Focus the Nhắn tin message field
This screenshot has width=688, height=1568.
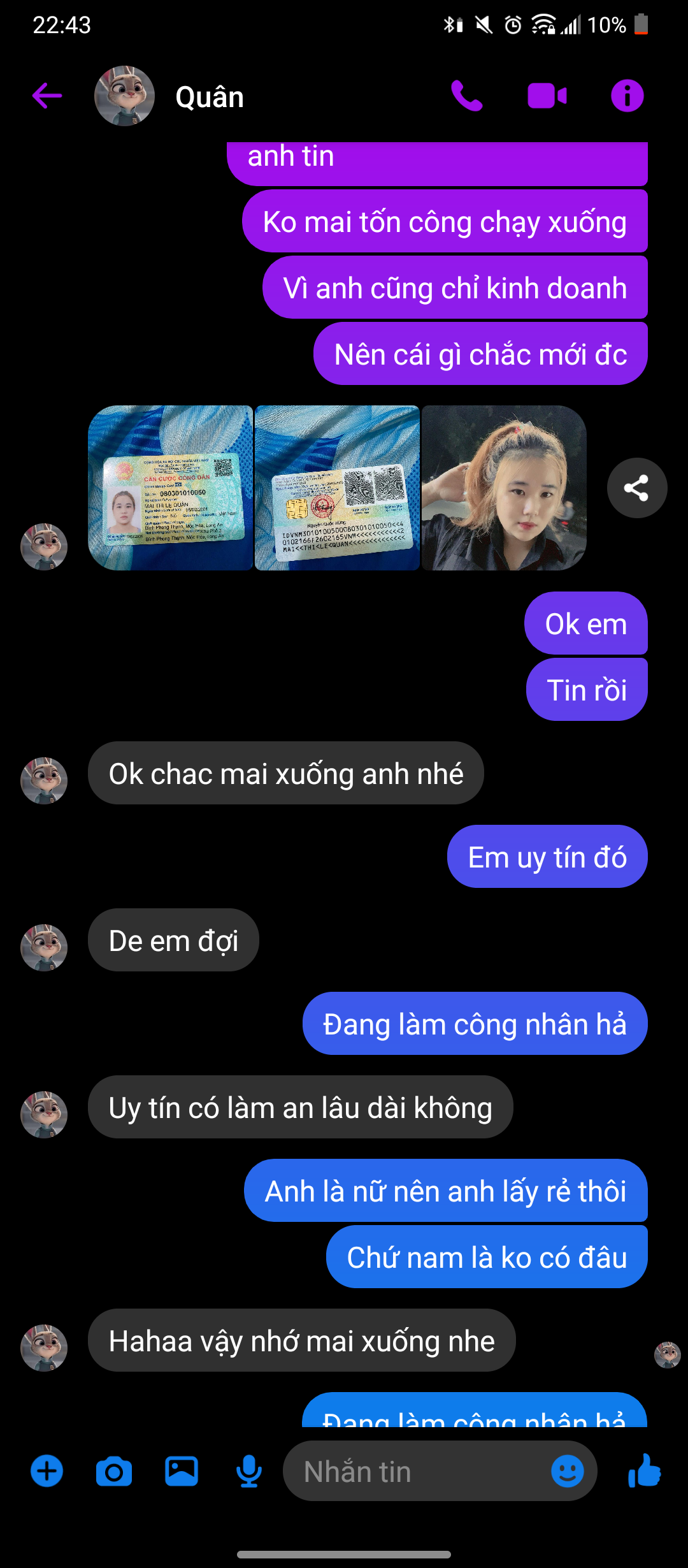point(414,1471)
